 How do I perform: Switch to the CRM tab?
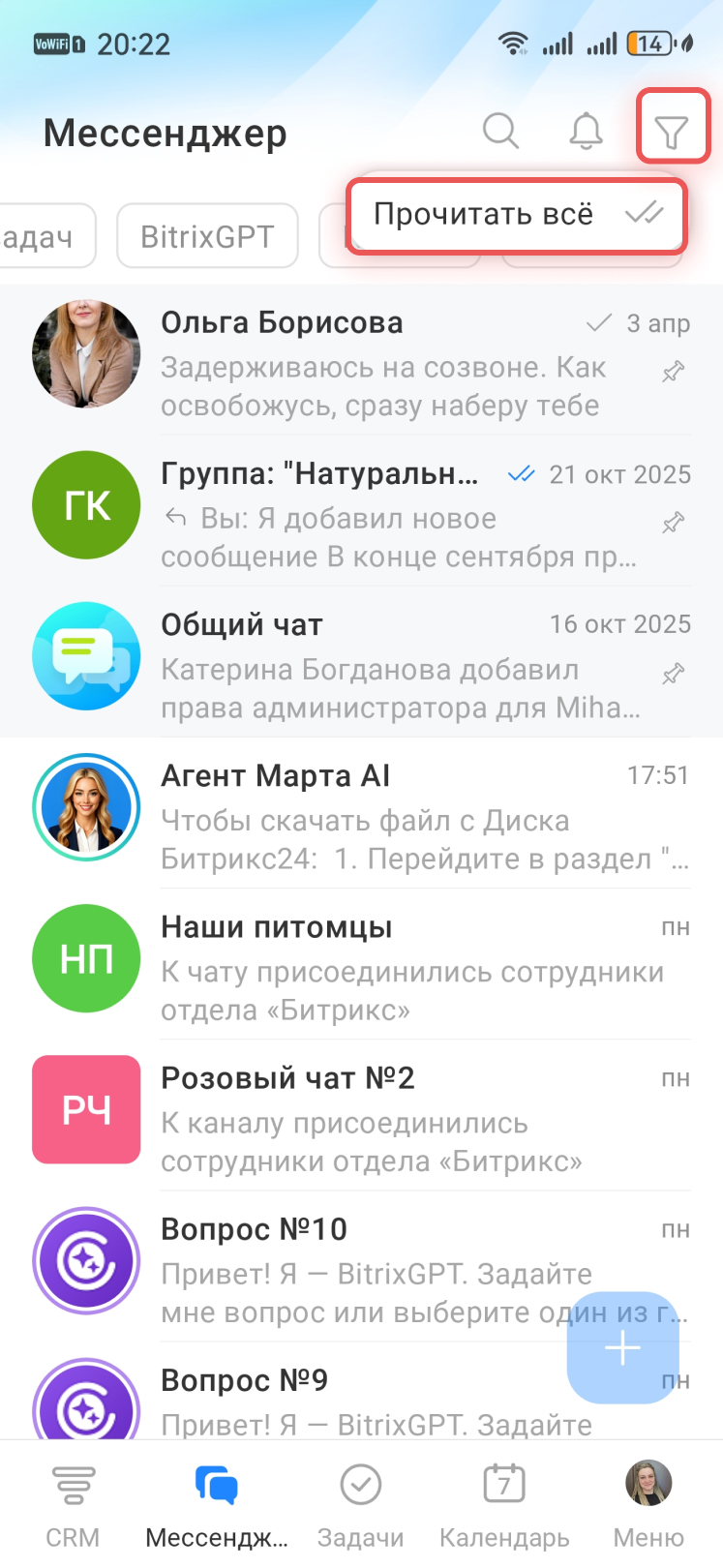[x=73, y=1503]
